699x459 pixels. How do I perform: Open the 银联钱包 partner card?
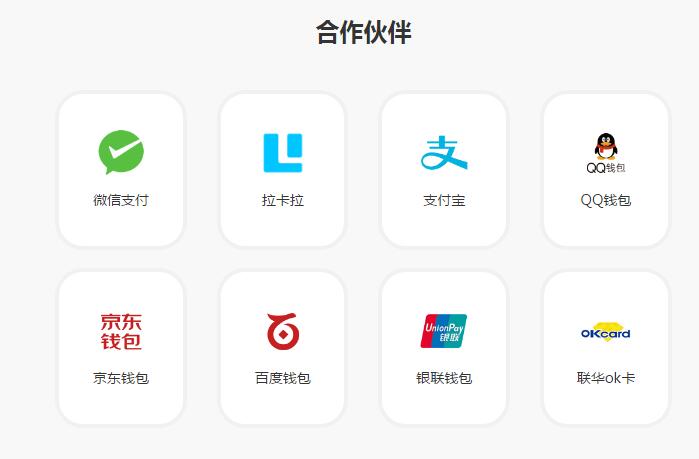444,347
